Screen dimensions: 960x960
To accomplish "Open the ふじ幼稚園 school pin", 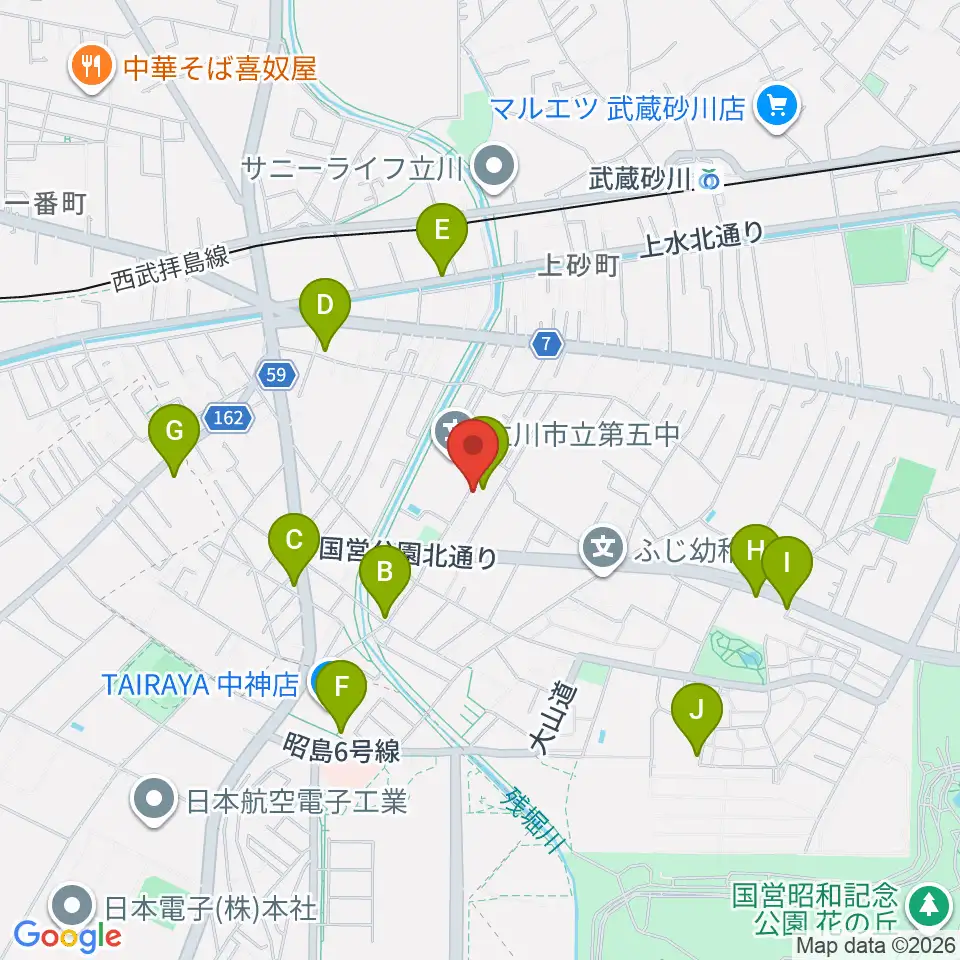I will pos(603,549).
